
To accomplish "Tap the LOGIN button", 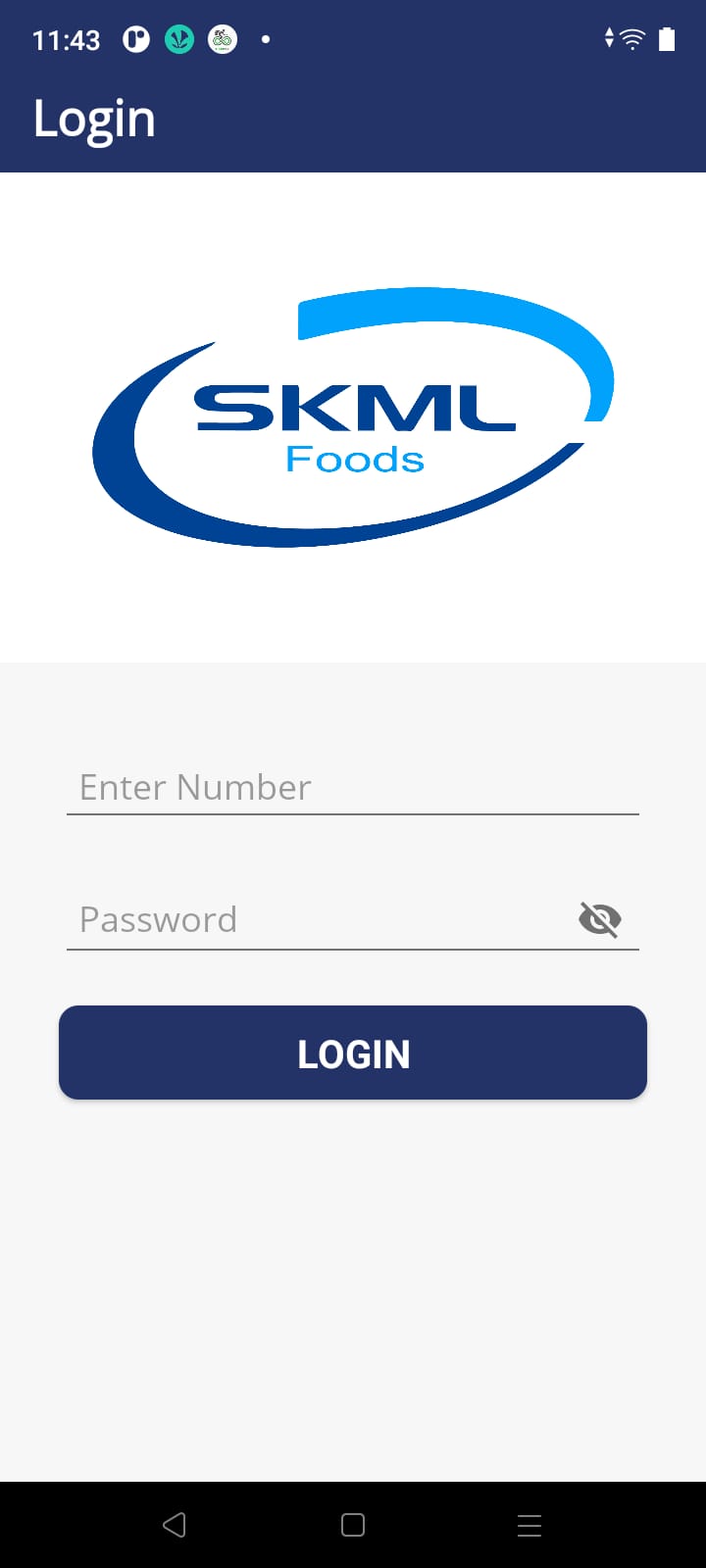I will coord(353,1053).
